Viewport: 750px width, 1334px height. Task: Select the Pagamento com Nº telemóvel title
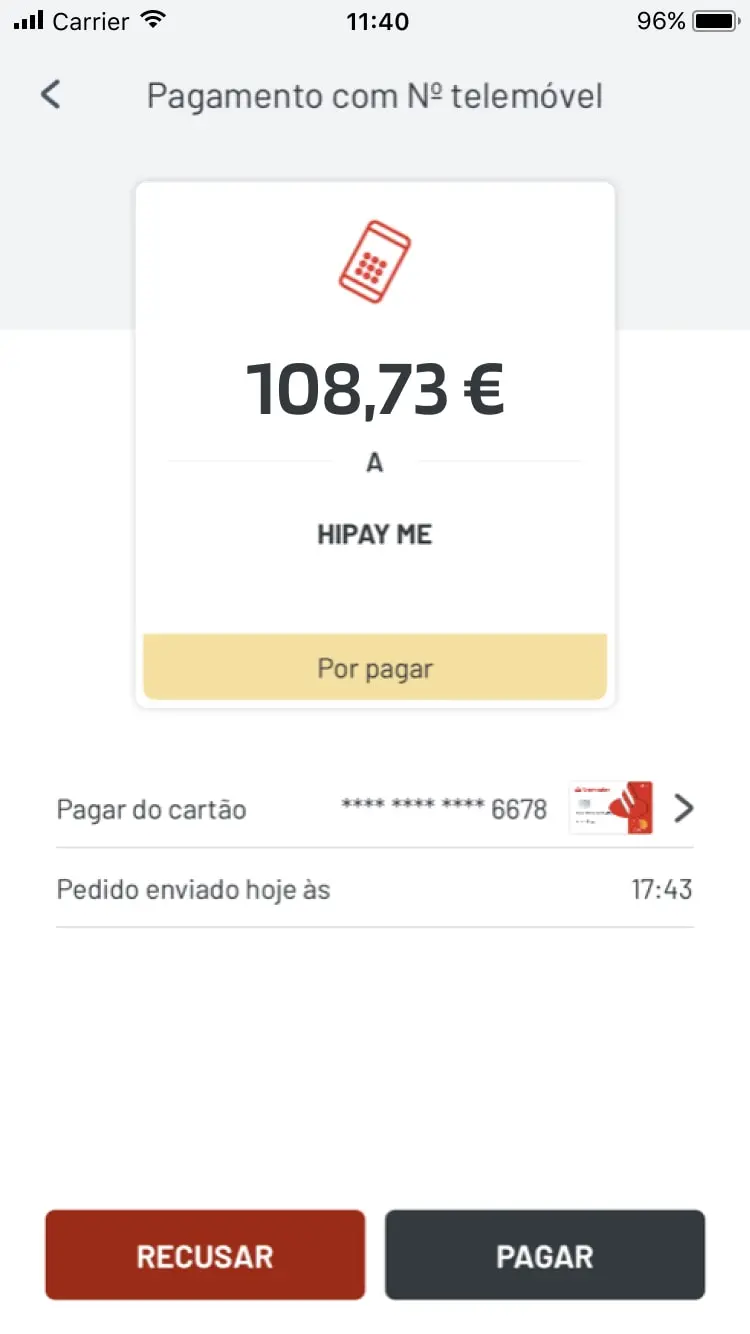pyautogui.click(x=374, y=95)
